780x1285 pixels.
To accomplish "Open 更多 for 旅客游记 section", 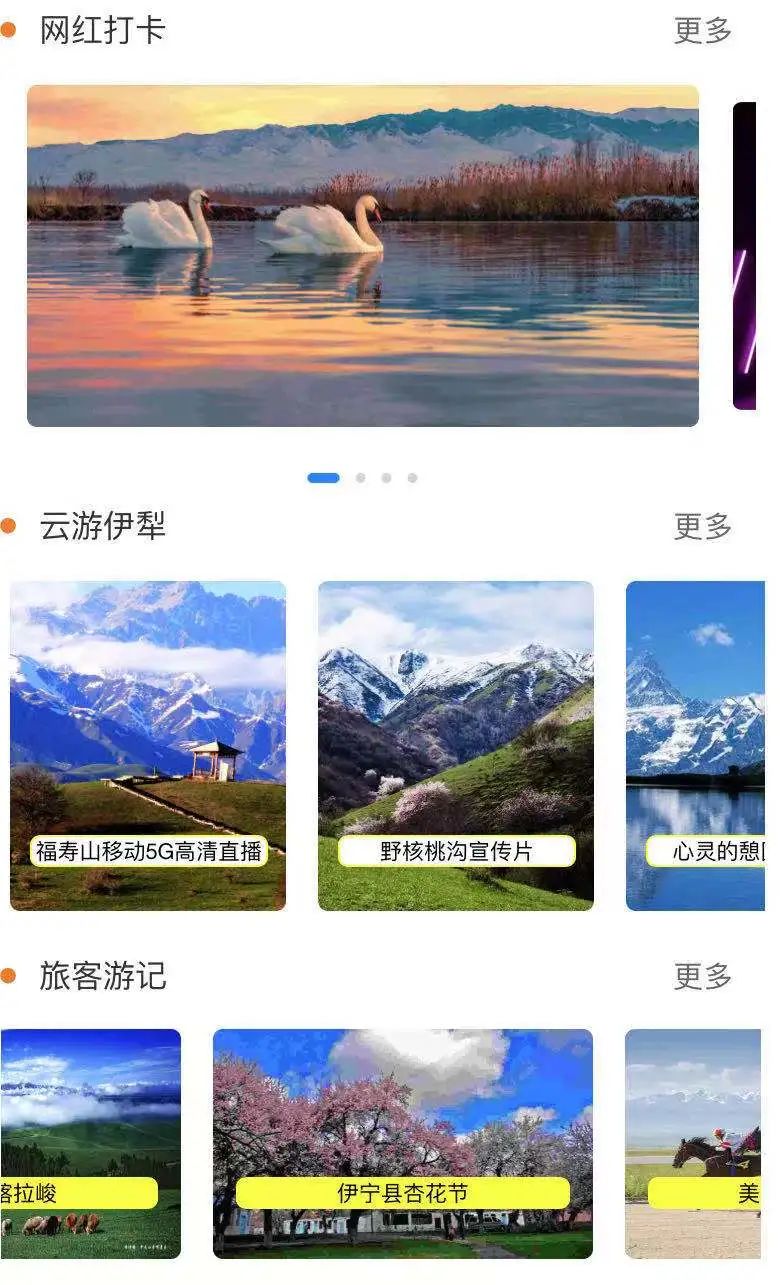I will point(702,976).
